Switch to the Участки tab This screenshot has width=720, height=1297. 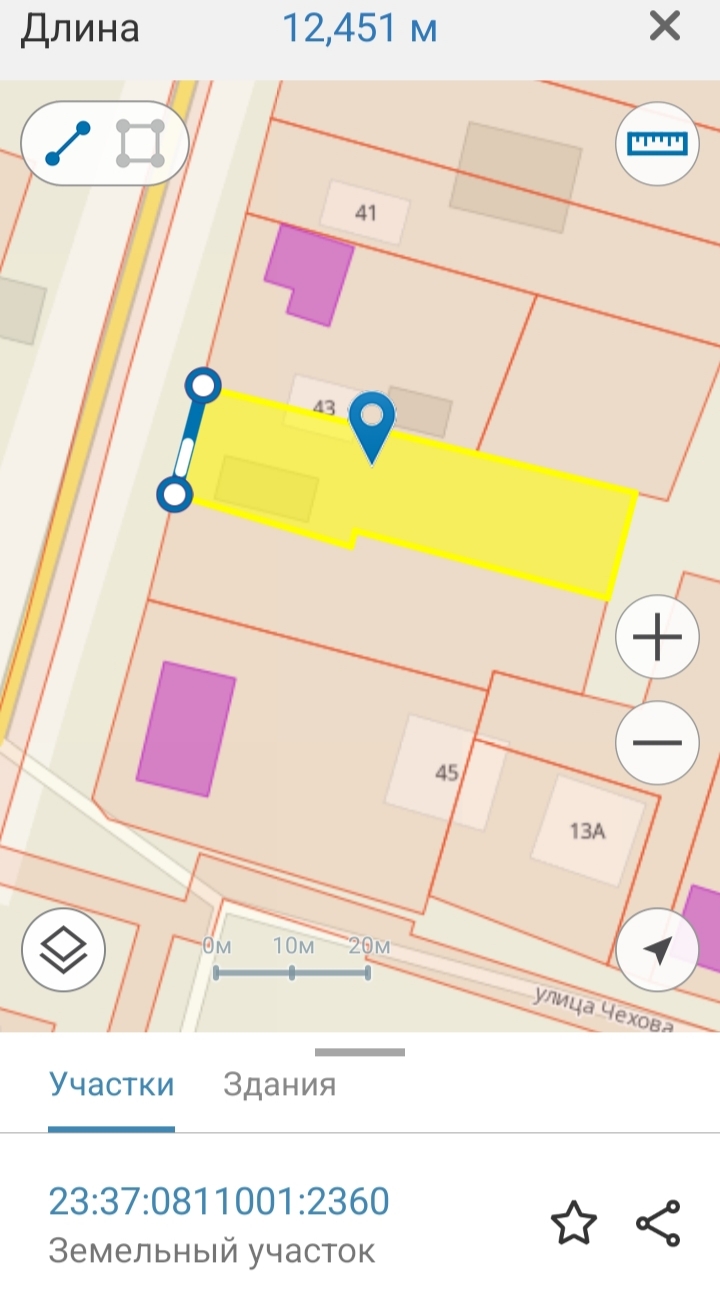click(x=112, y=1085)
